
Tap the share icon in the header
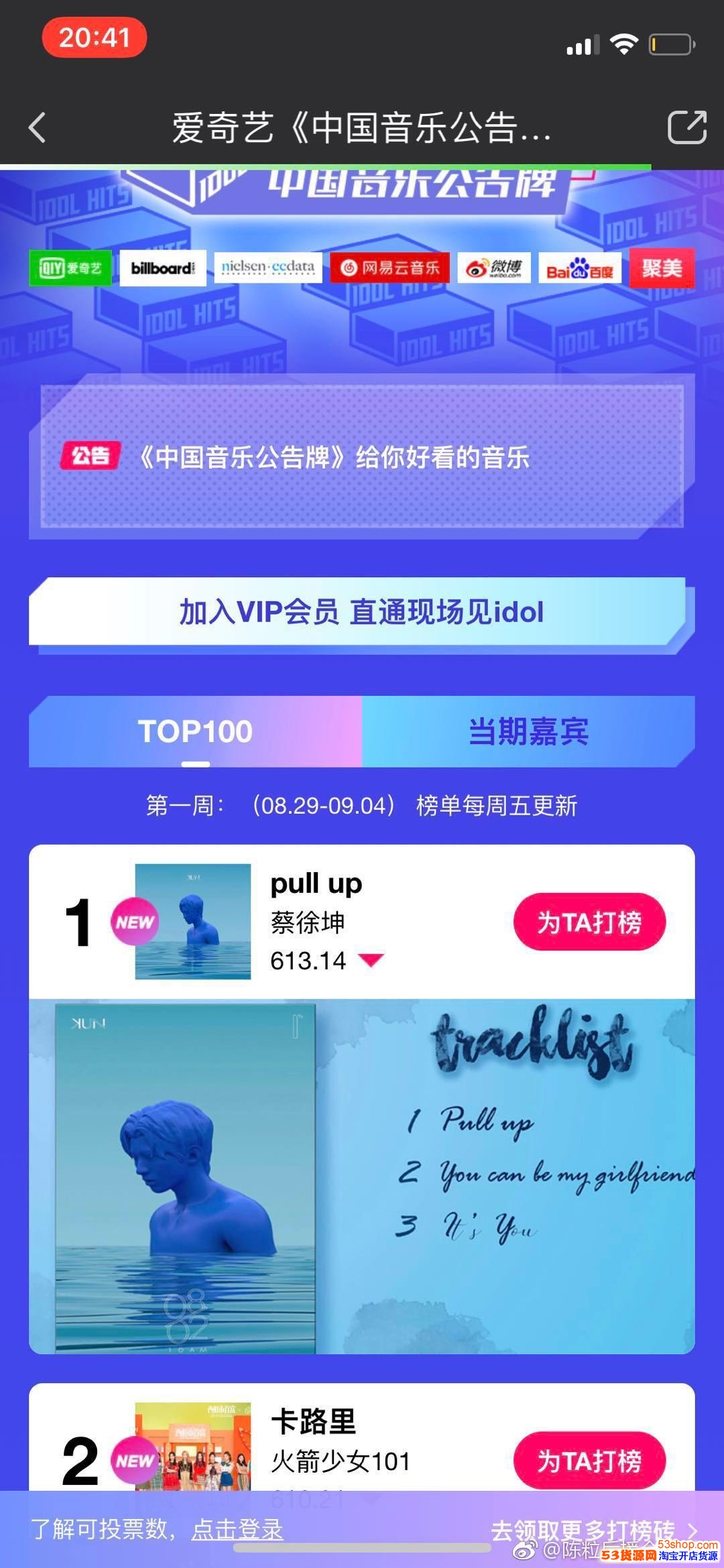tap(687, 127)
